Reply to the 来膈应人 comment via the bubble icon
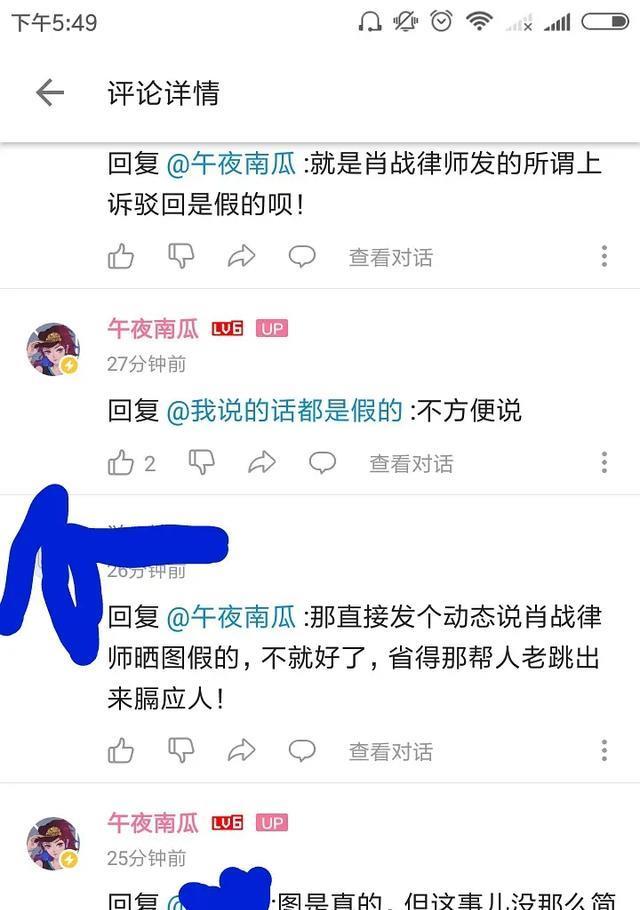 302,750
